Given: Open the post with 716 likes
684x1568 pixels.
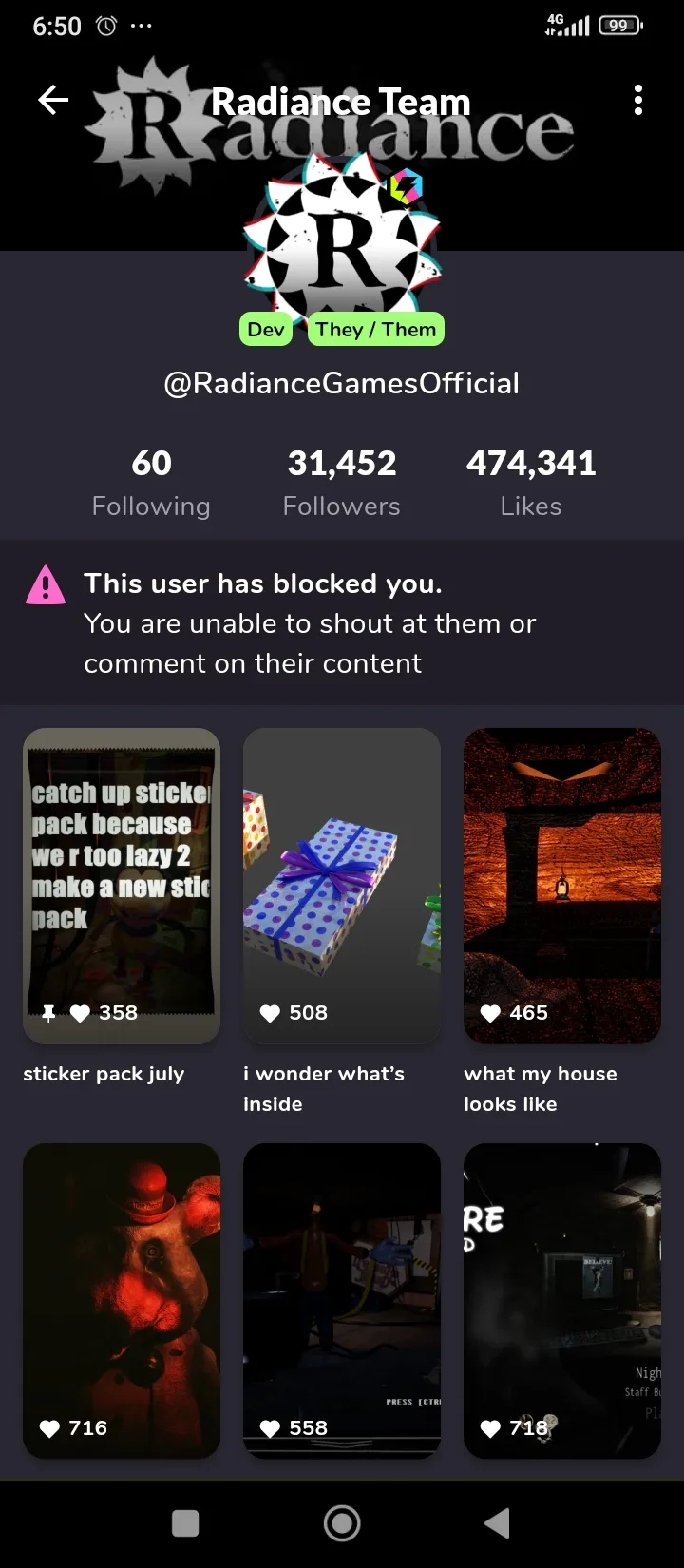Looking at the screenshot, I should 122,1300.
